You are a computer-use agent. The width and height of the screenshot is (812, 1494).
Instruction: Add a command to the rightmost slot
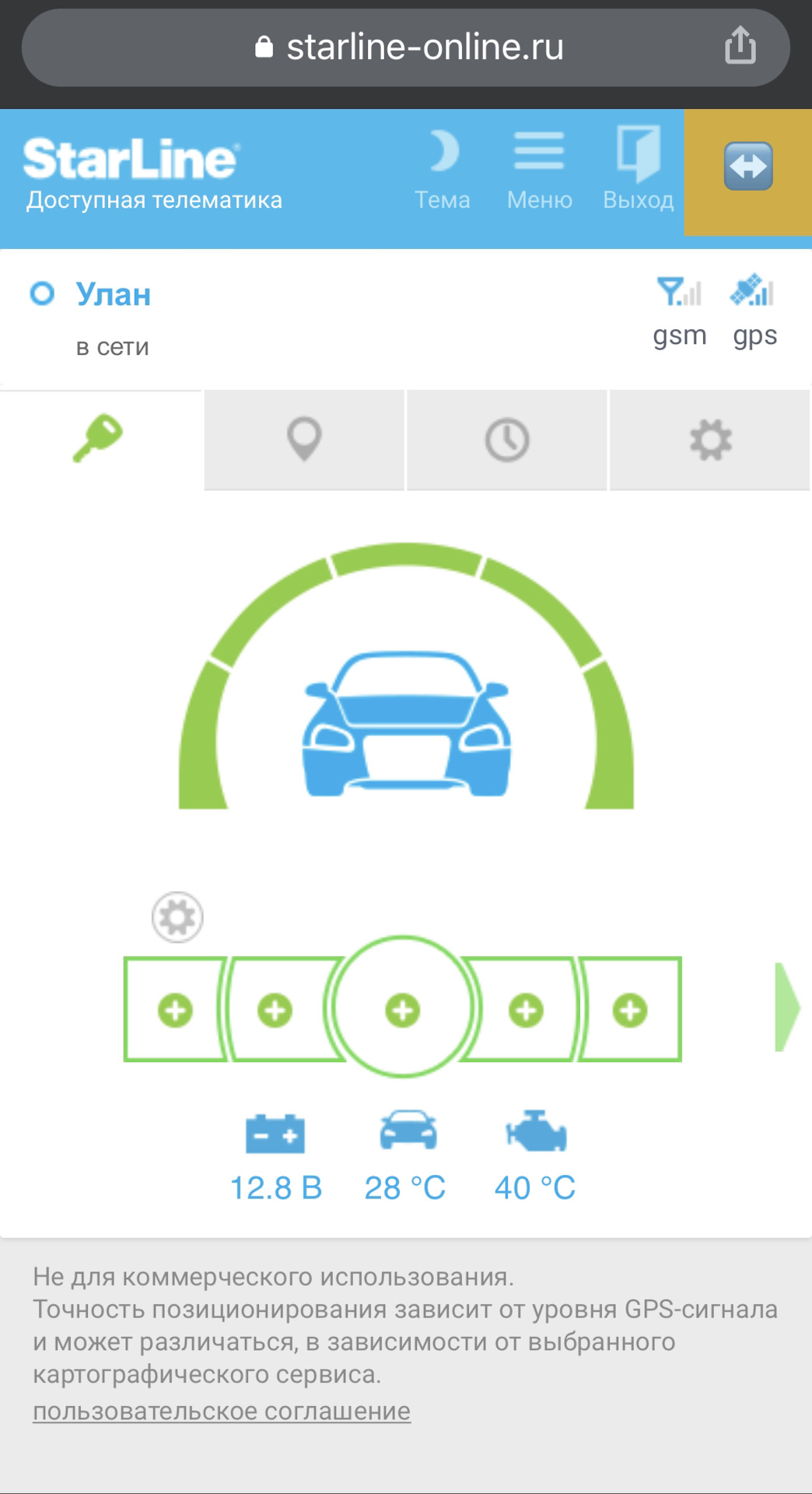click(x=630, y=1010)
